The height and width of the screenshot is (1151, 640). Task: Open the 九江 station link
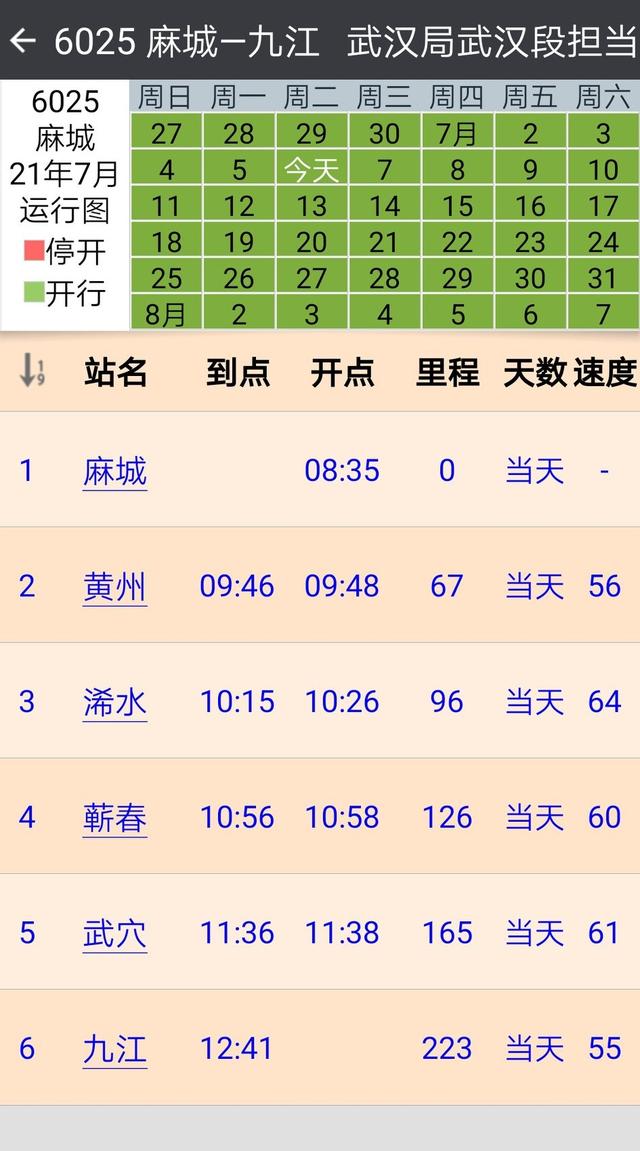pos(114,1048)
